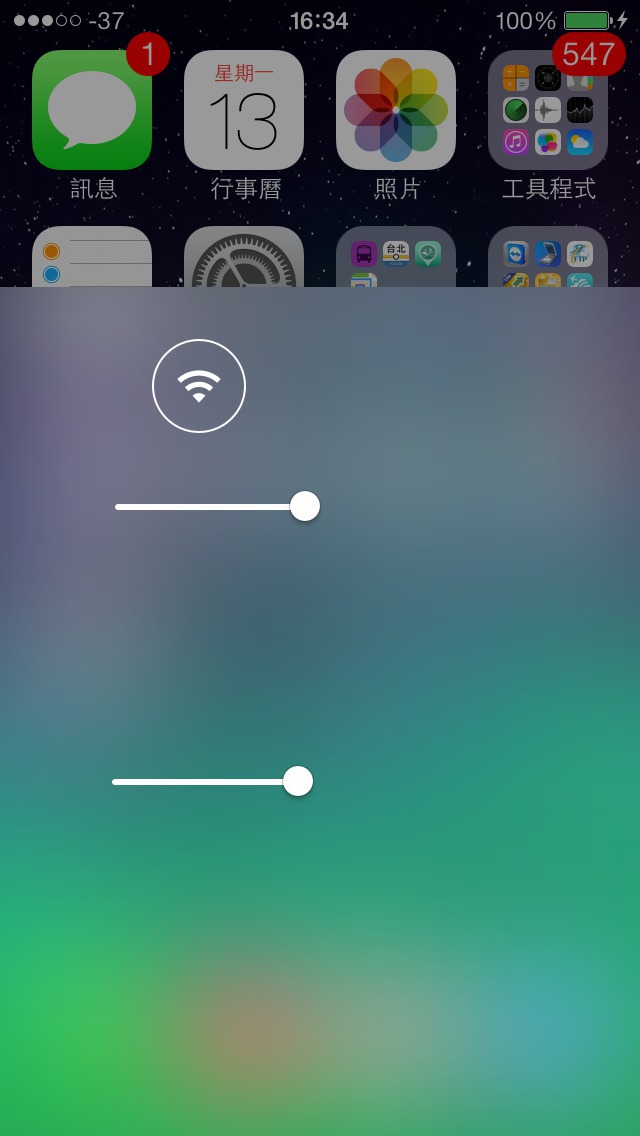The height and width of the screenshot is (1136, 640).
Task: Open the 訊息 messages app
Action: 92,110
